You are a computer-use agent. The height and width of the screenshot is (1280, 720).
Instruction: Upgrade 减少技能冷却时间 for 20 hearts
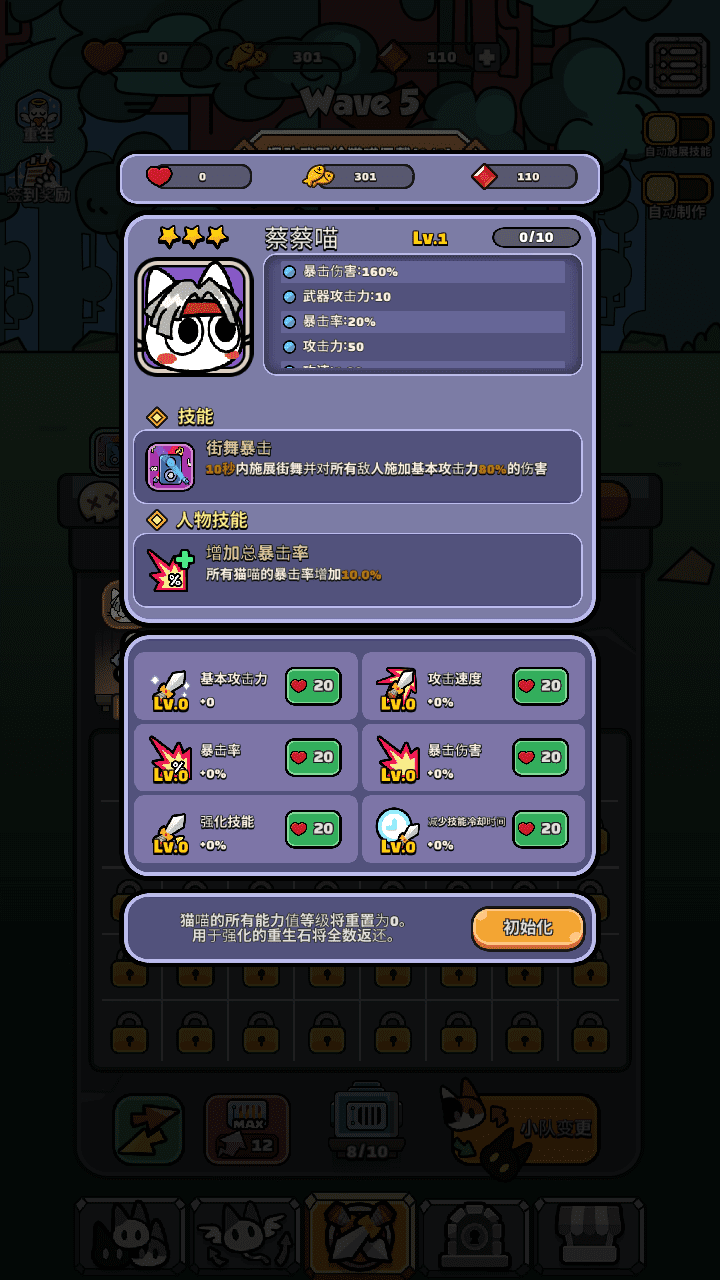pyautogui.click(x=540, y=829)
